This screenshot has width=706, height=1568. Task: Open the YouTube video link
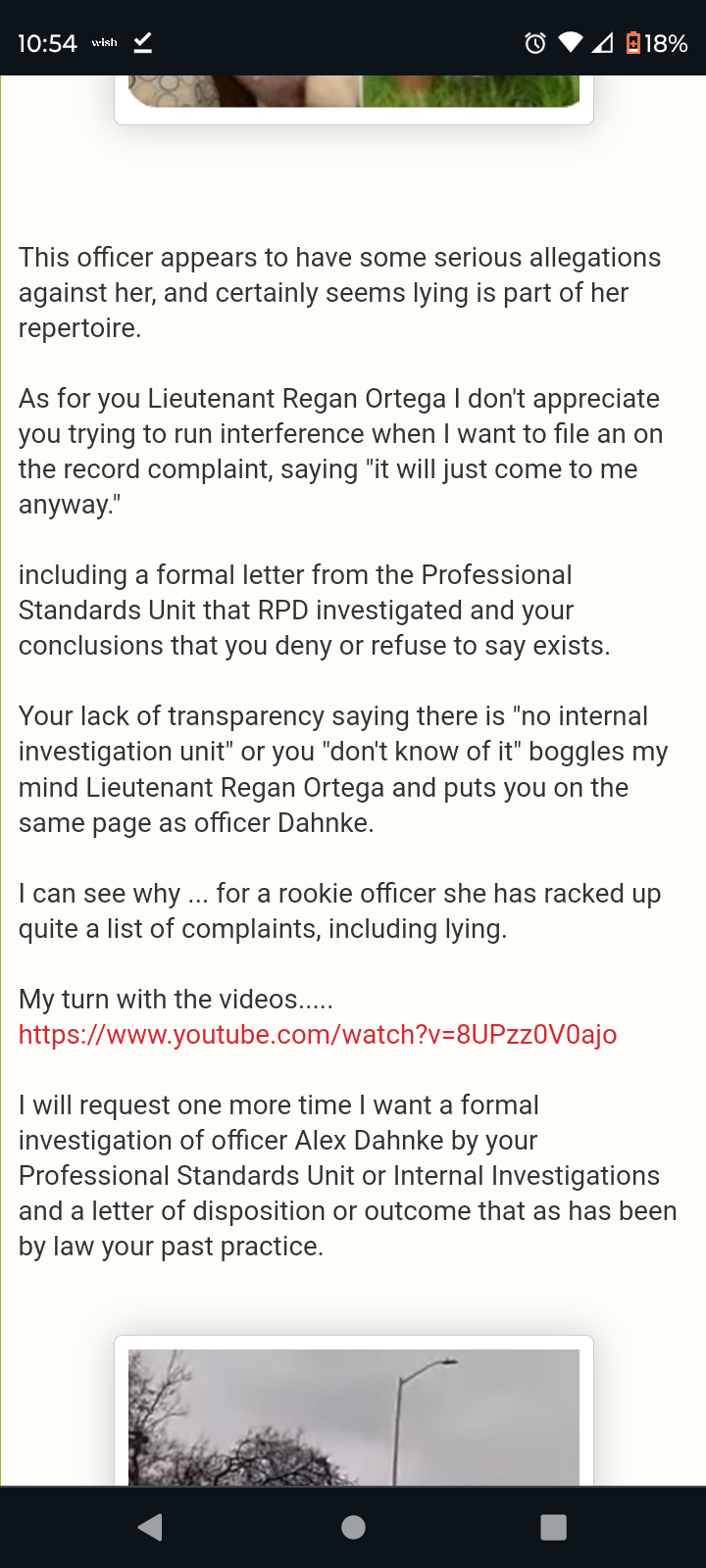pyautogui.click(x=318, y=1035)
